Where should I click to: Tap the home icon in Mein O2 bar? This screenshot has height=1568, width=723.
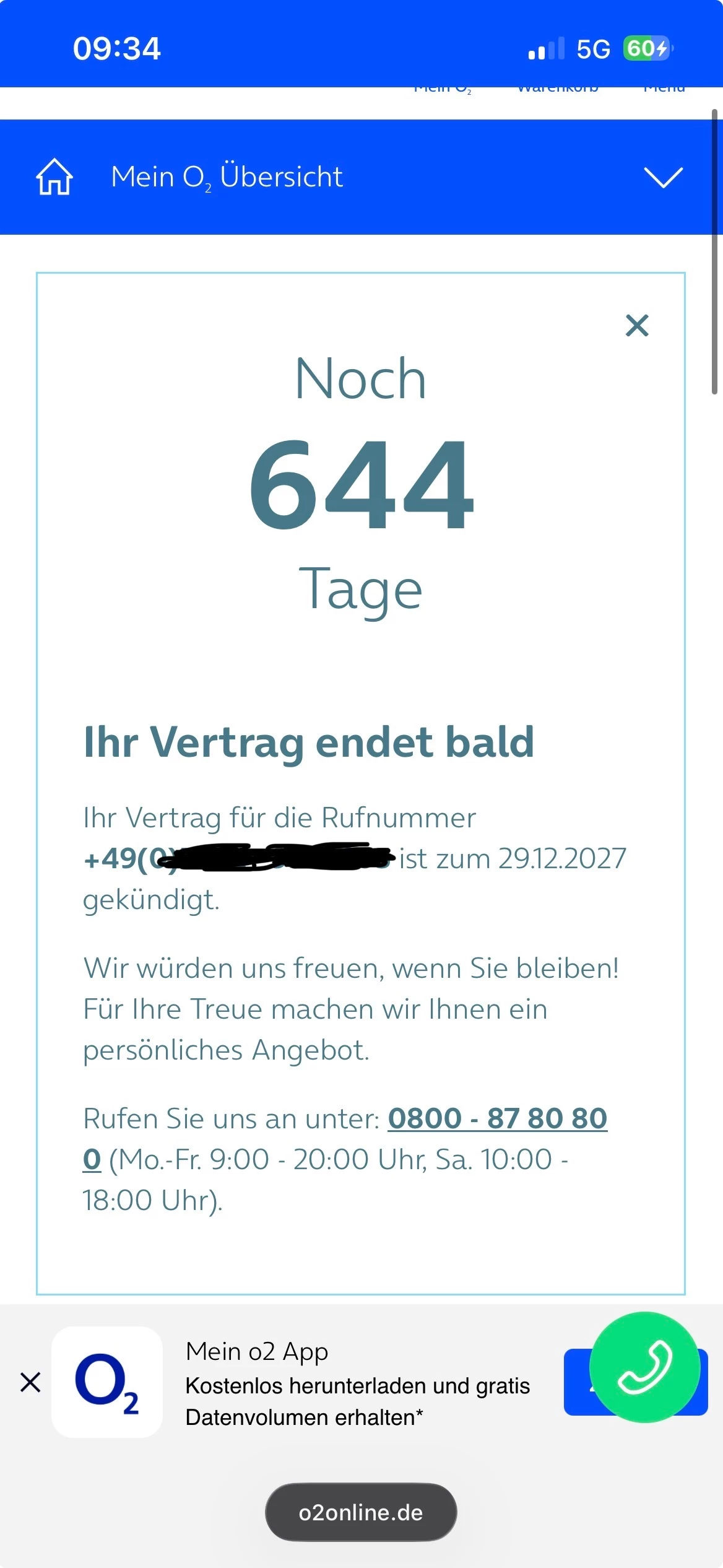[x=54, y=177]
